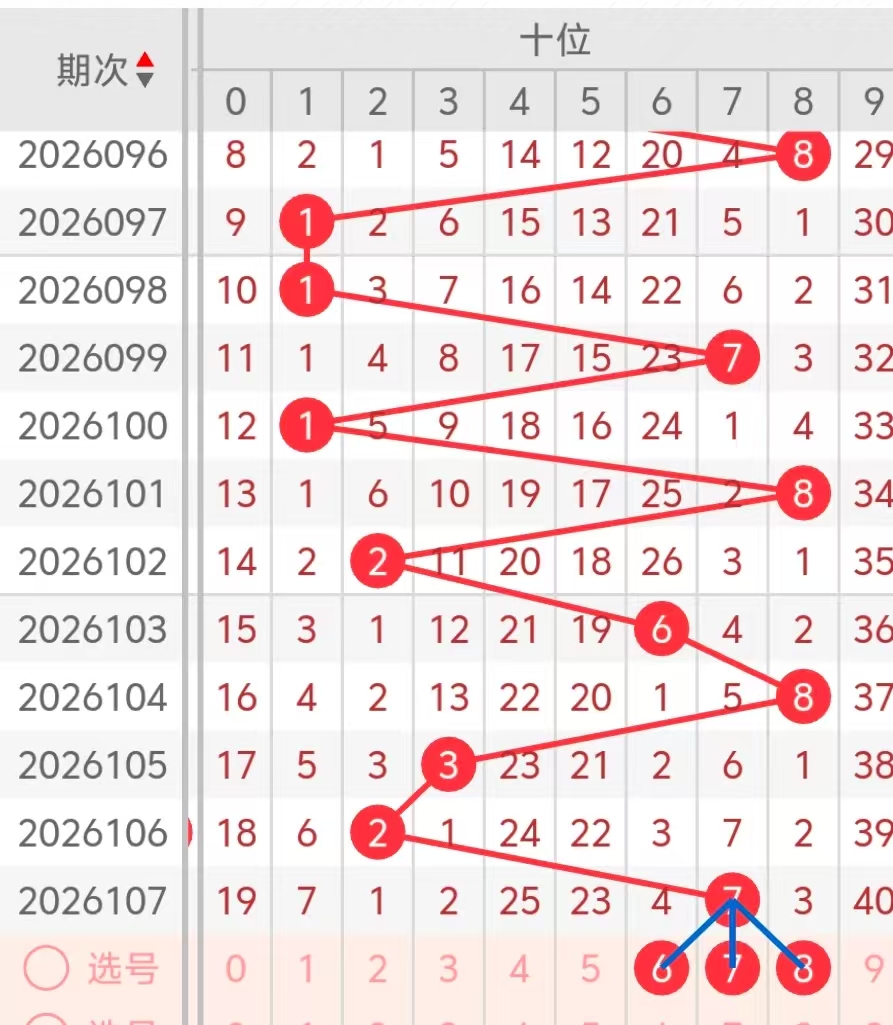893x1025 pixels.
Task: Select number 0 in the 选号 row
Action: (236, 968)
